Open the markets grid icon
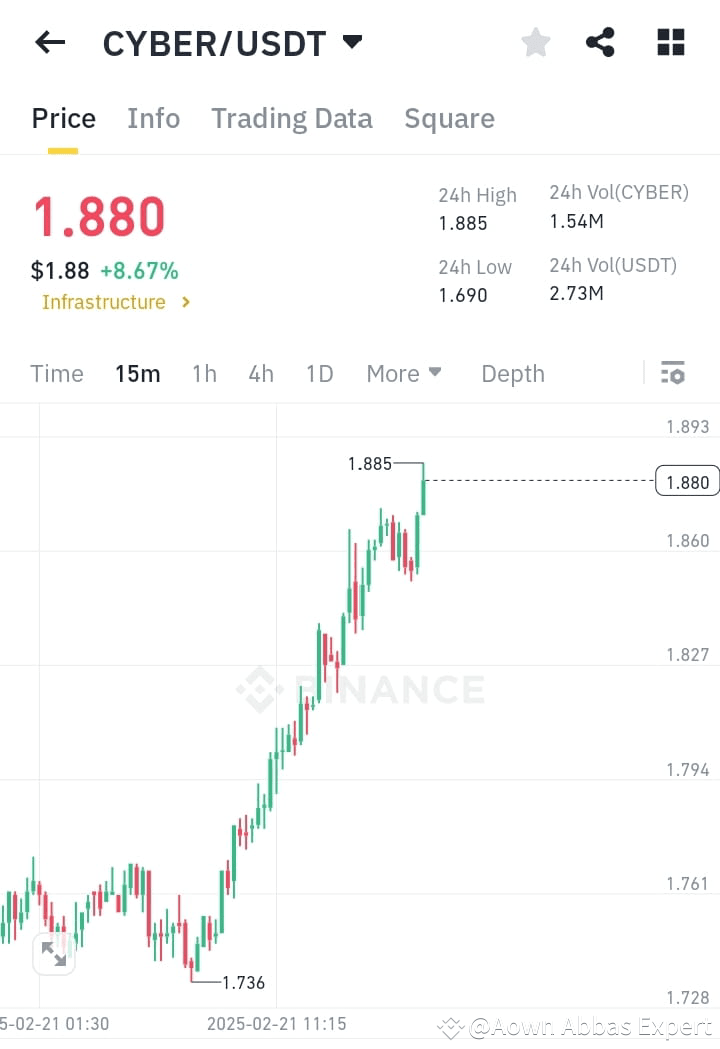Image resolution: width=720 pixels, height=1049 pixels. point(670,42)
